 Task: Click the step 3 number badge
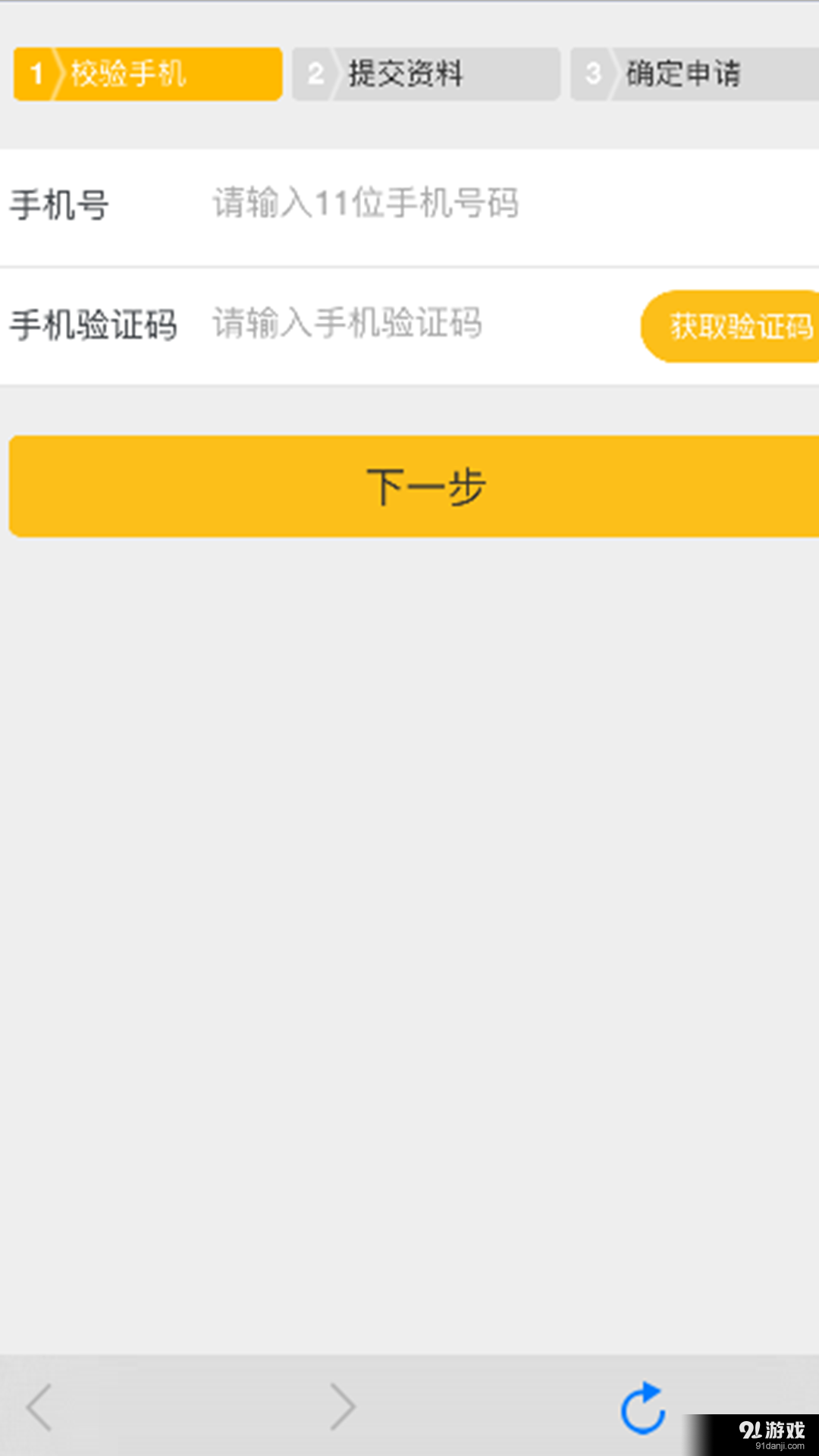click(x=595, y=74)
